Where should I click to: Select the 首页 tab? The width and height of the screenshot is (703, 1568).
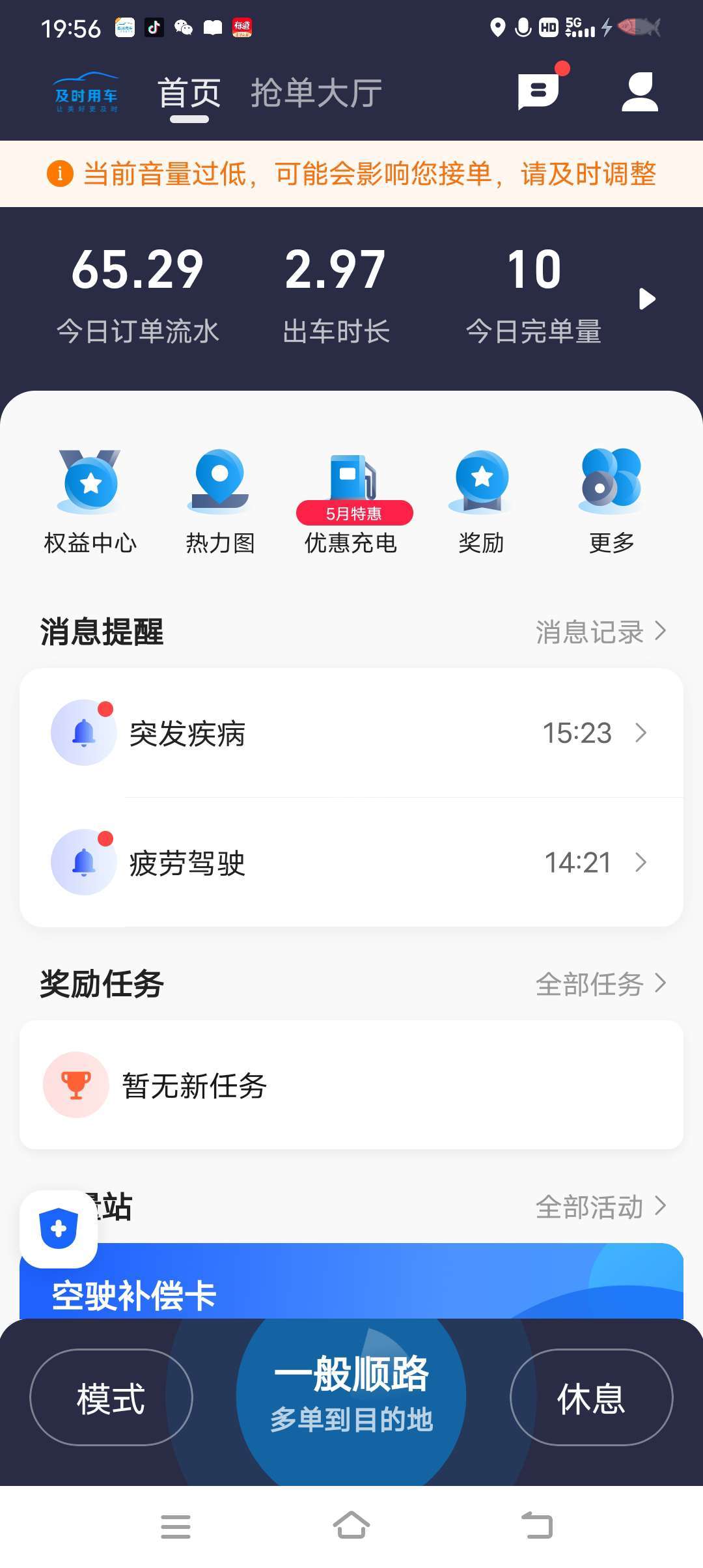pos(189,93)
